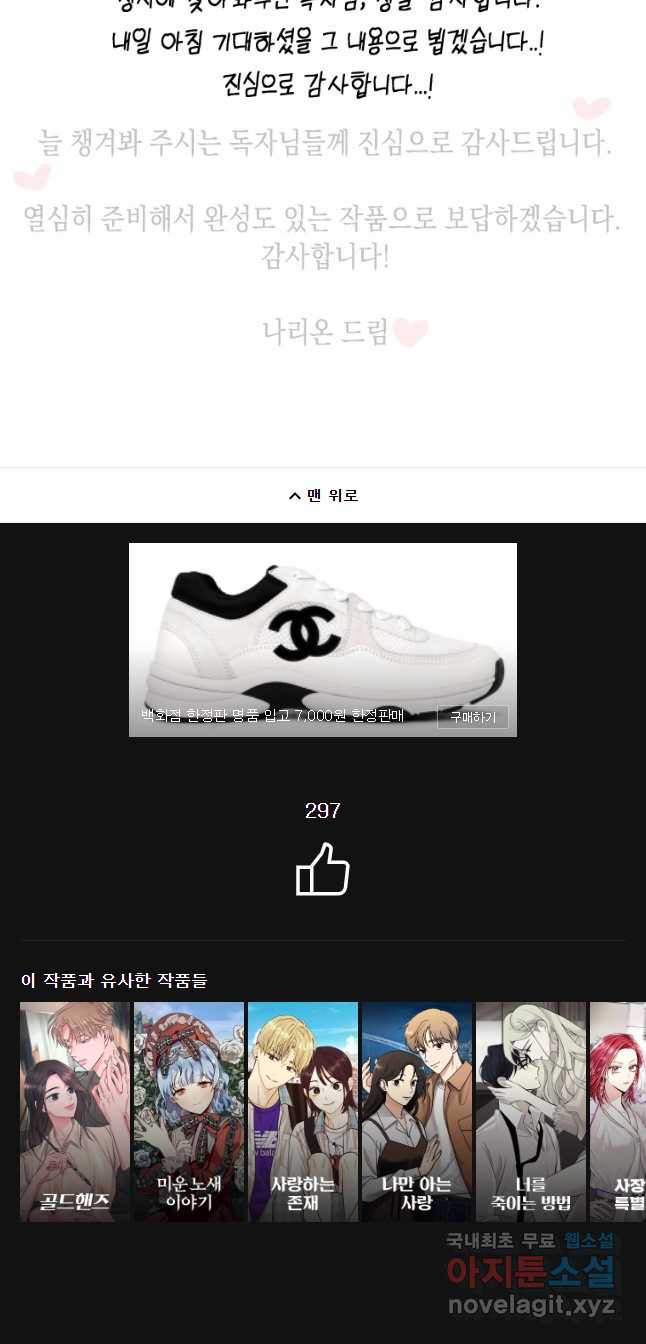Tap 구매하기 on the sneaker ad

tap(472, 717)
